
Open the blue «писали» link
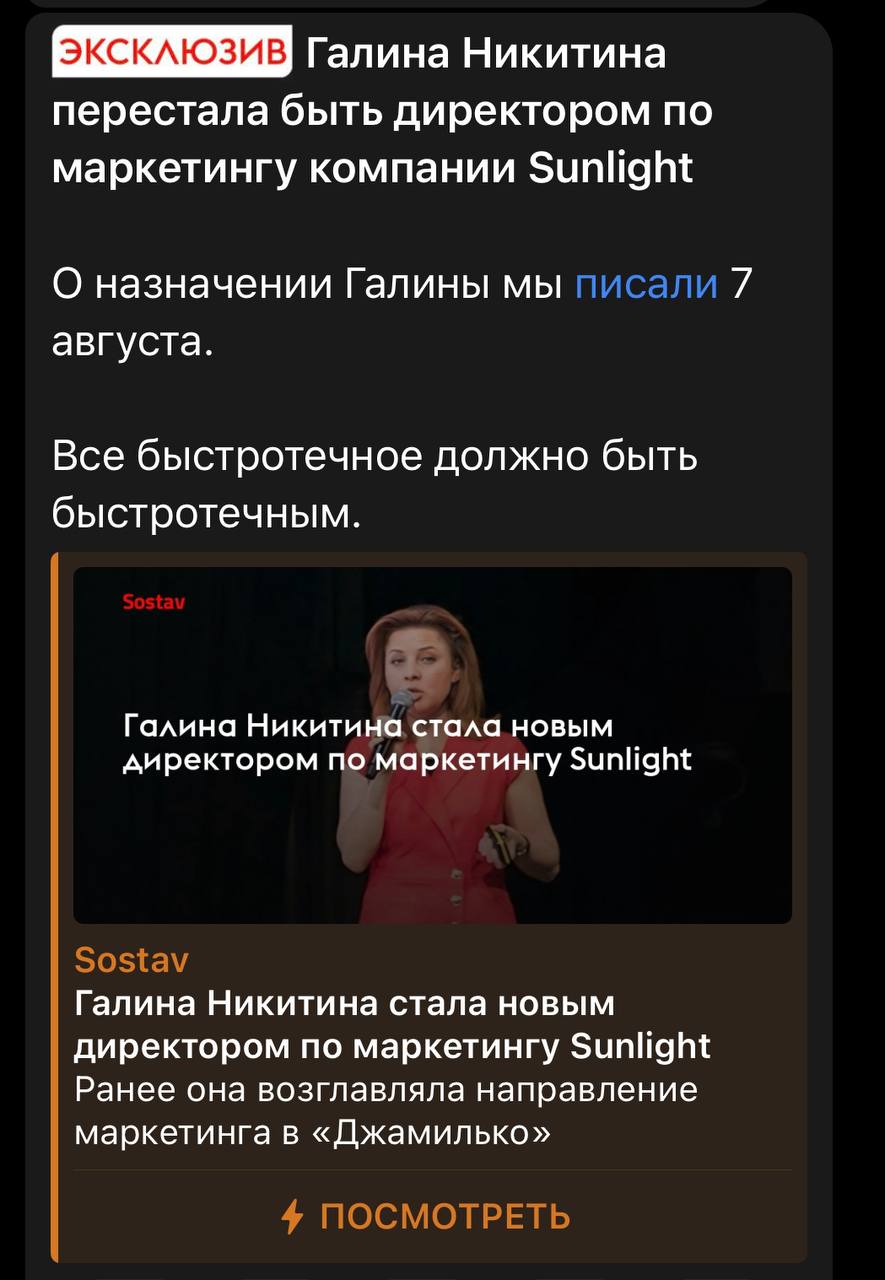(x=647, y=285)
